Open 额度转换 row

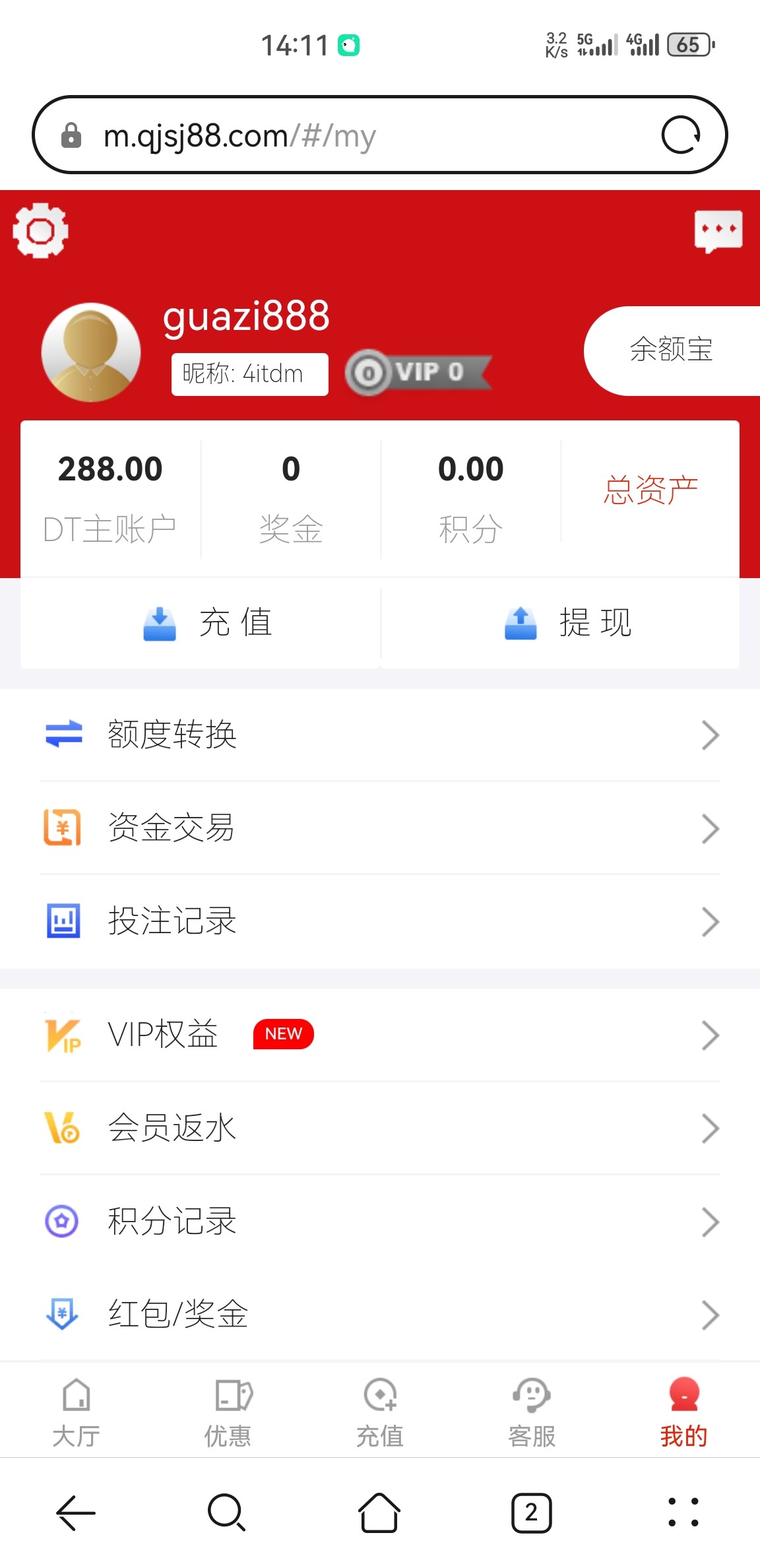tap(380, 735)
